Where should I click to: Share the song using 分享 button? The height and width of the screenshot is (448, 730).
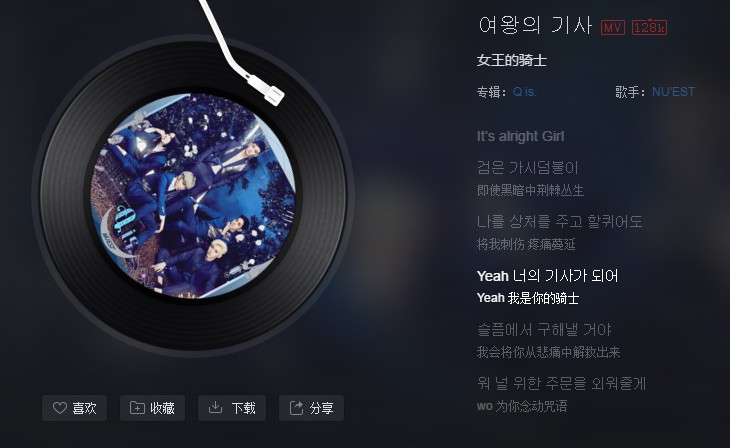pyautogui.click(x=311, y=408)
